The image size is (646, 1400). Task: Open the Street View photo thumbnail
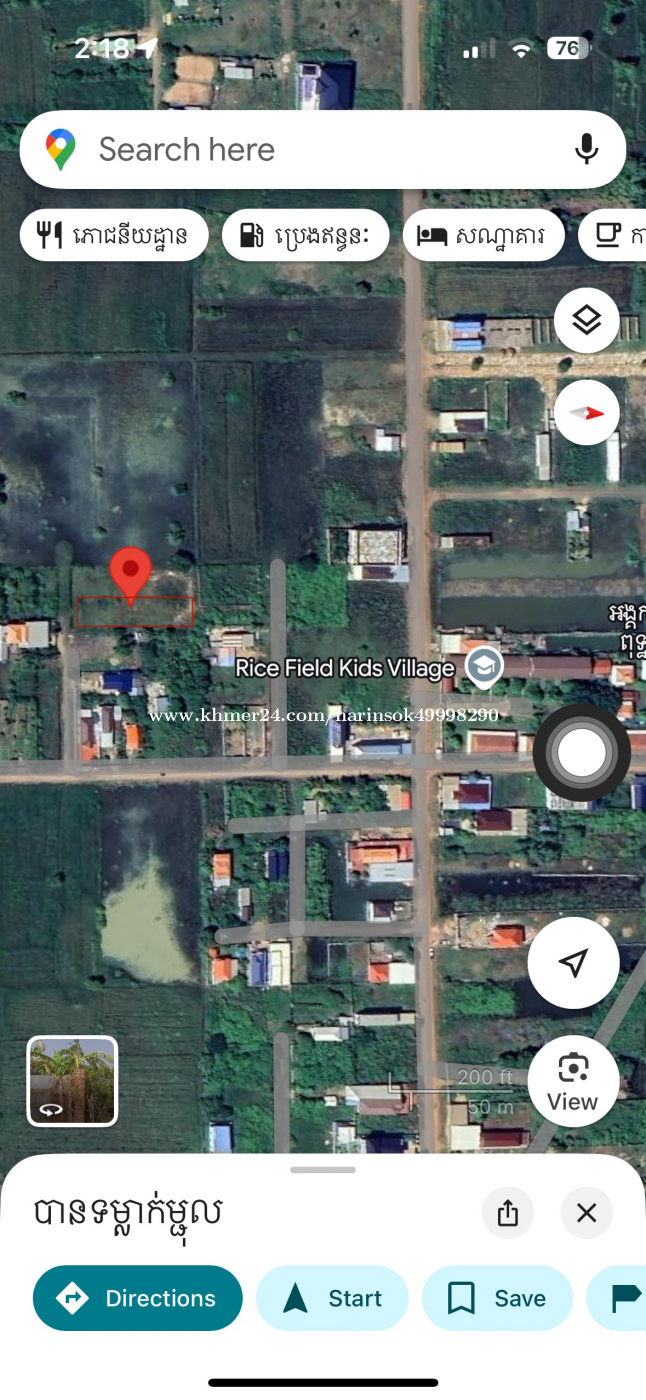[x=72, y=1081]
